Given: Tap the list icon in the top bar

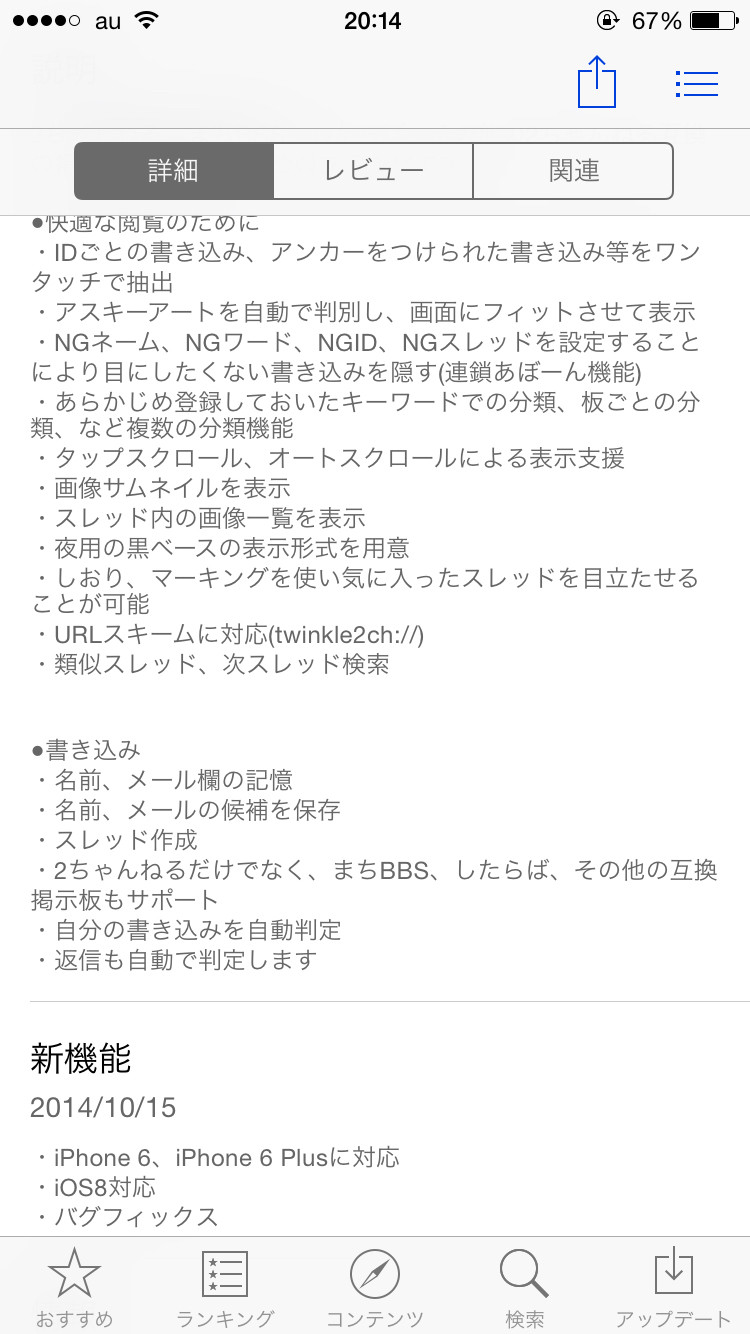Looking at the screenshot, I should (x=697, y=83).
